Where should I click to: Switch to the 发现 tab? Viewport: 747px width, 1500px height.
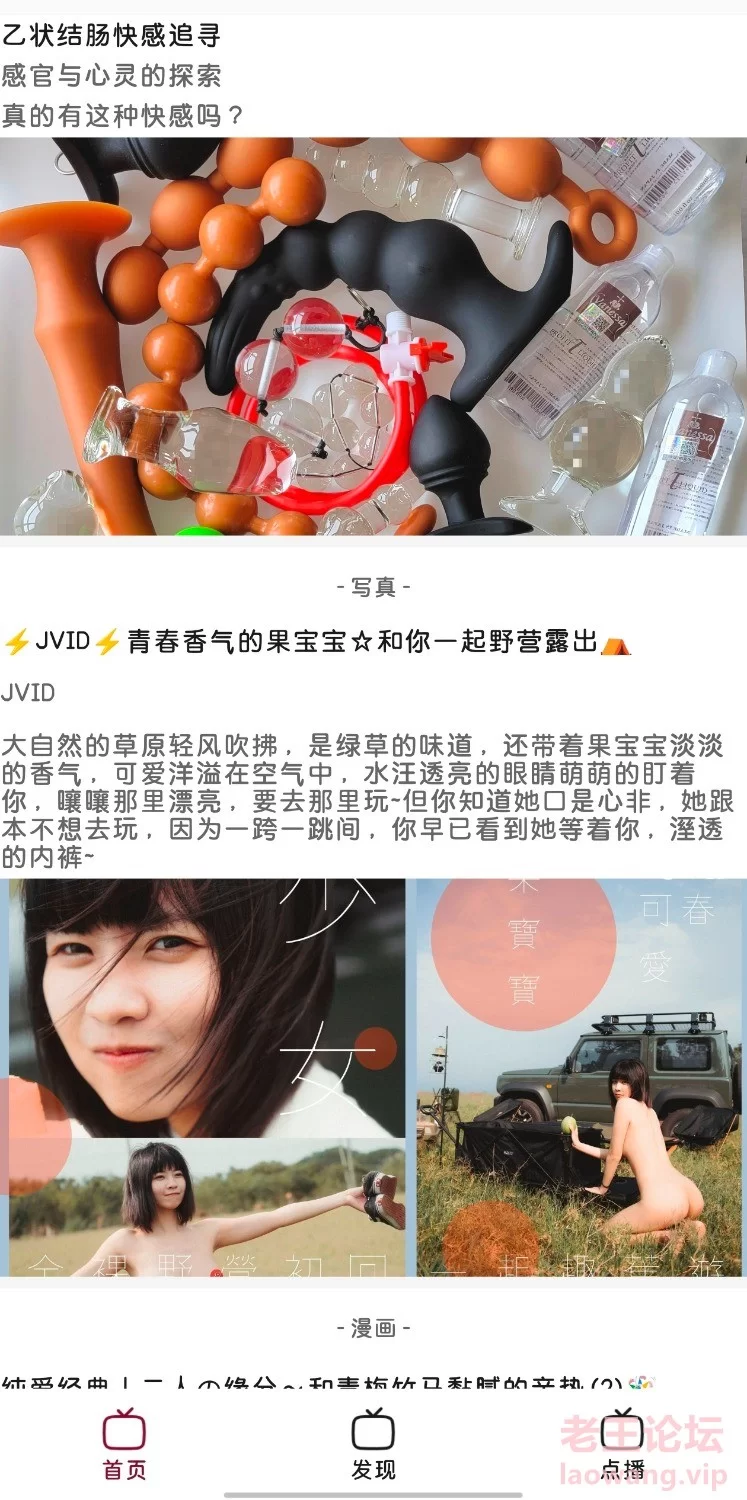373,1443
